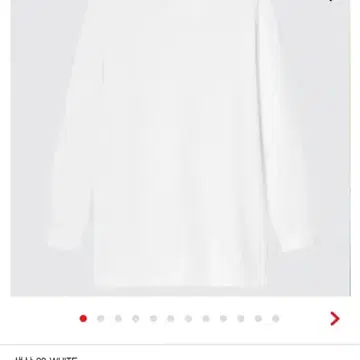This screenshot has height=360, width=360.
Task: Tap the red next-image arrow
Action: click(335, 319)
